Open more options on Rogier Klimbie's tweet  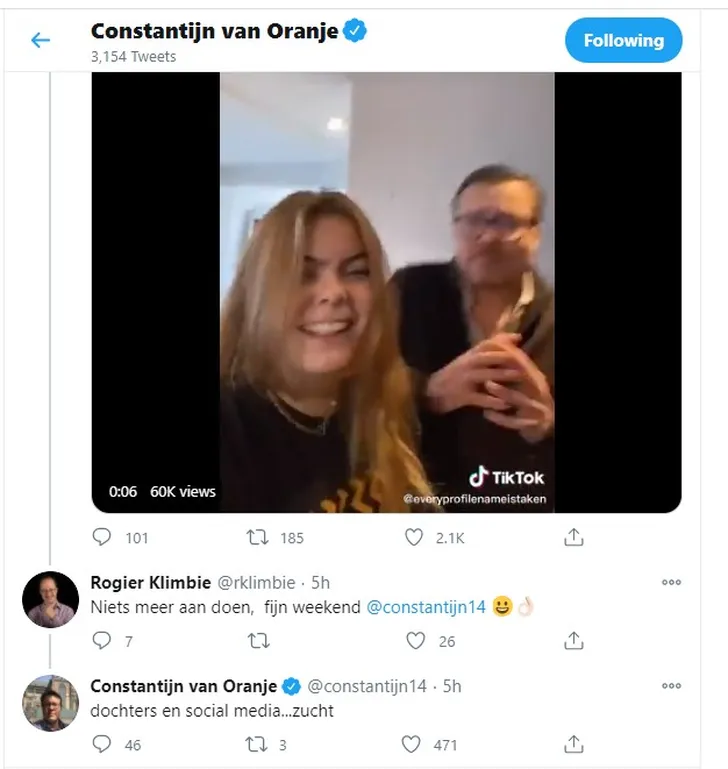point(671,582)
